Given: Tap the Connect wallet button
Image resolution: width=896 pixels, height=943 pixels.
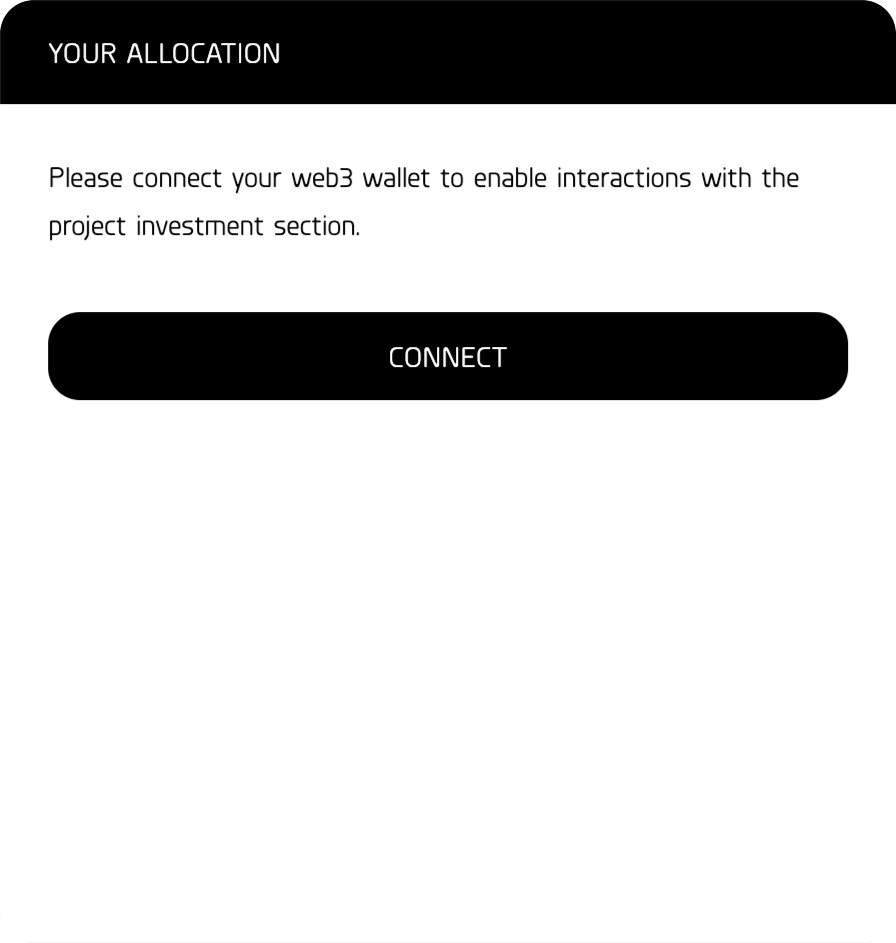Looking at the screenshot, I should click(448, 356).
